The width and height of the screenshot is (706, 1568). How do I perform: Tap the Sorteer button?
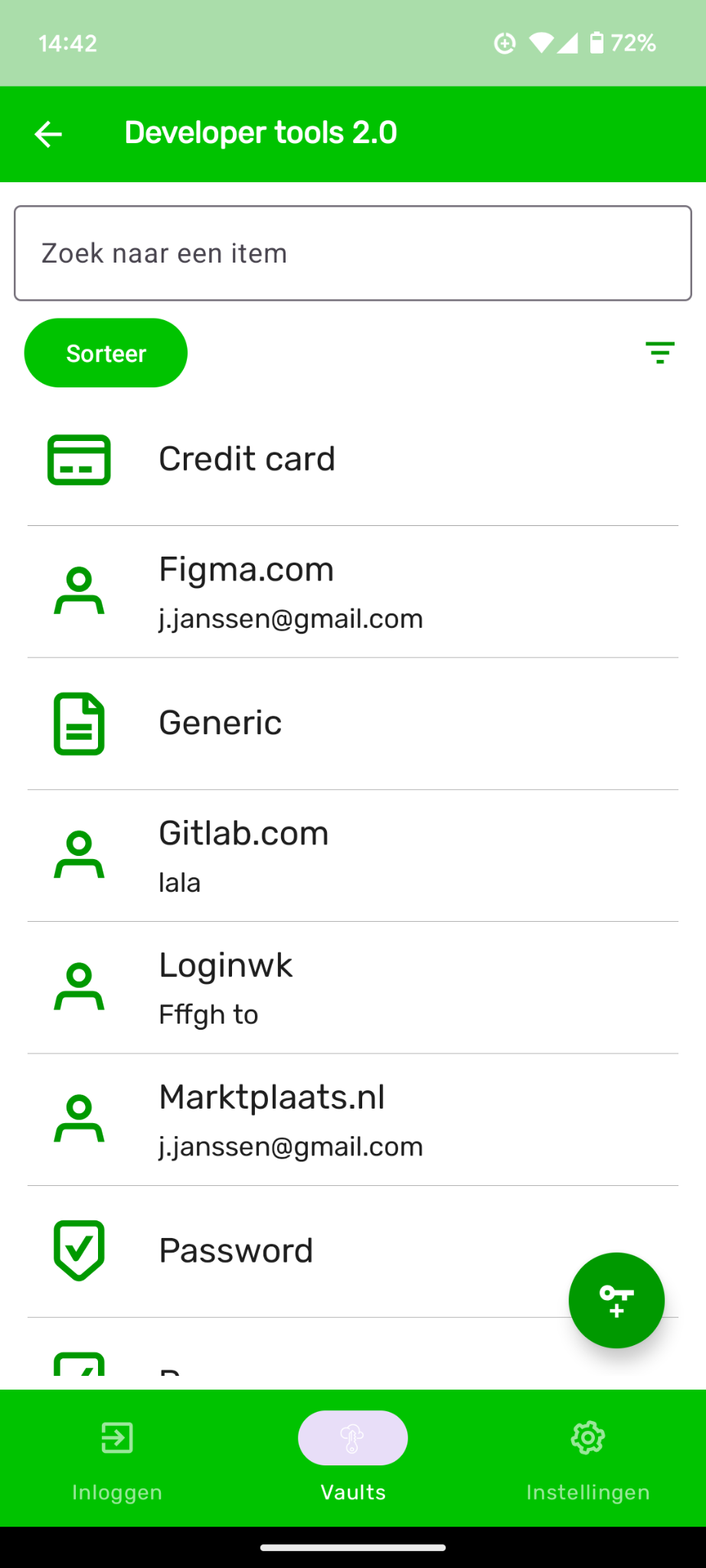(x=106, y=353)
